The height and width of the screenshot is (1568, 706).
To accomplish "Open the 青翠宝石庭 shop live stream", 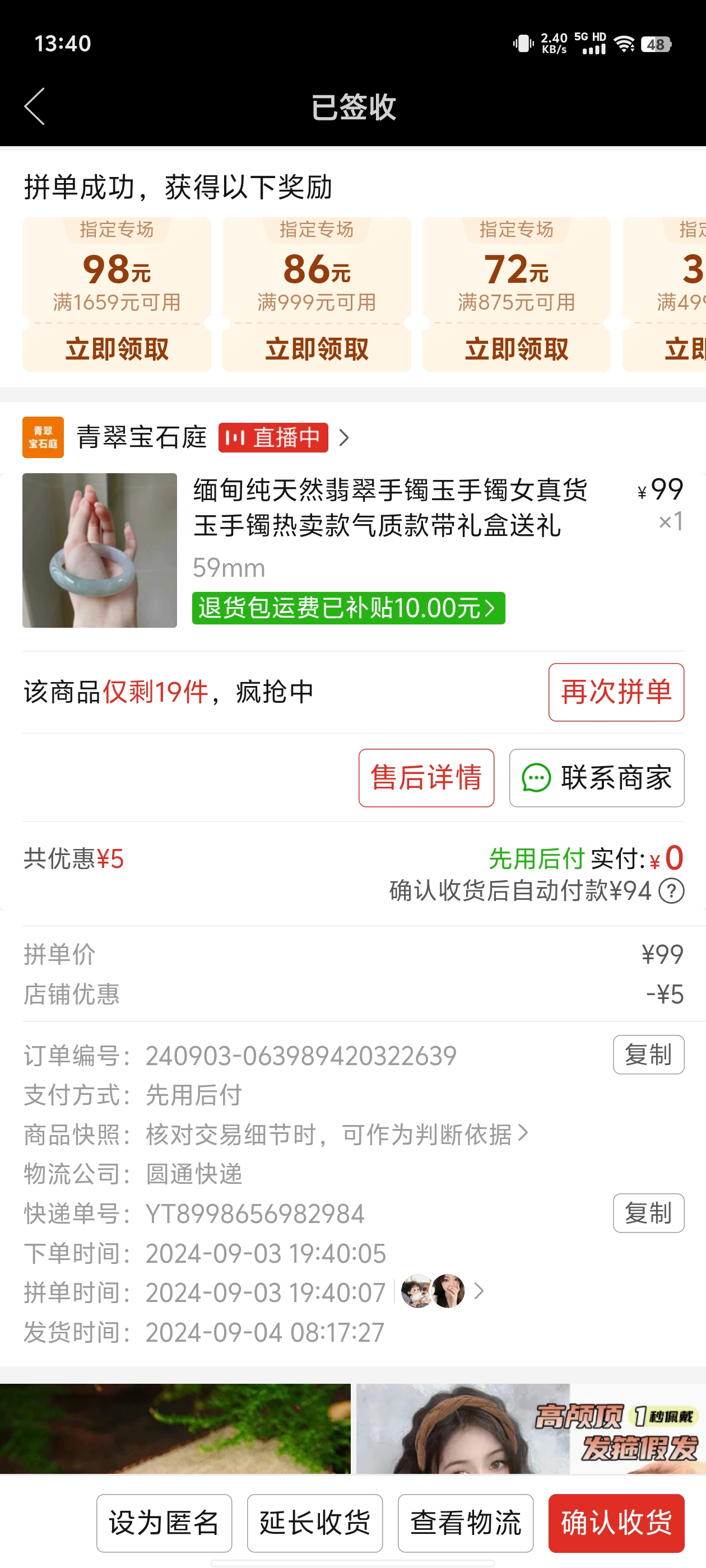I will [x=273, y=437].
